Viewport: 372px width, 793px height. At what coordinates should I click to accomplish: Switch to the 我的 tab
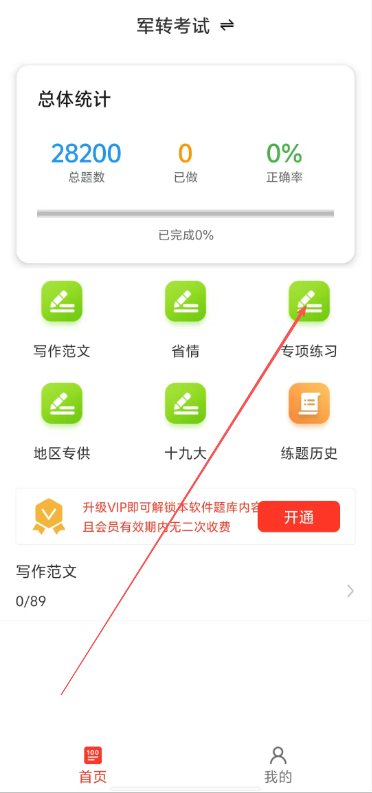click(x=278, y=765)
